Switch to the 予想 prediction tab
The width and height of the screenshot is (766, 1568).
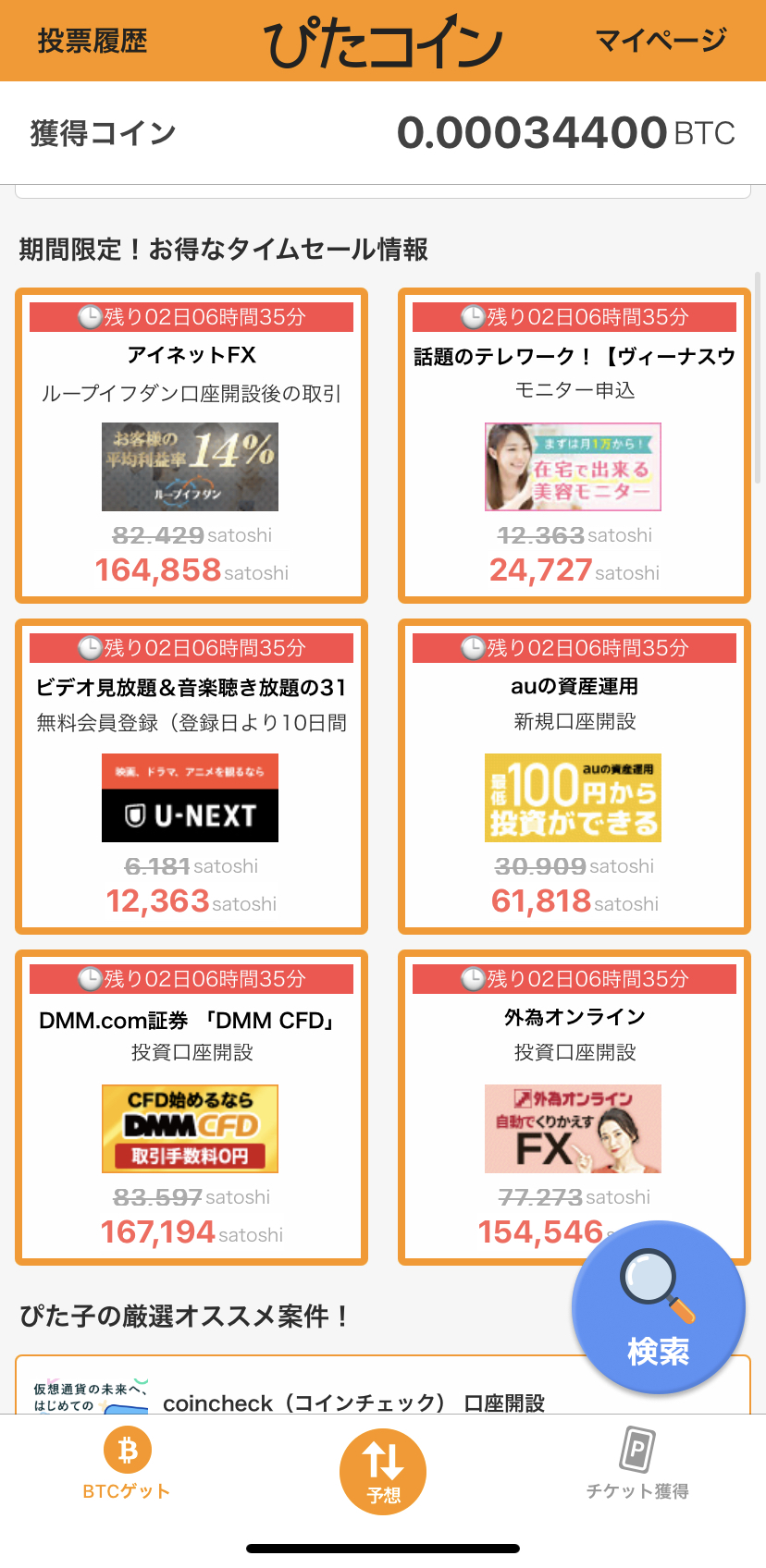click(383, 1472)
